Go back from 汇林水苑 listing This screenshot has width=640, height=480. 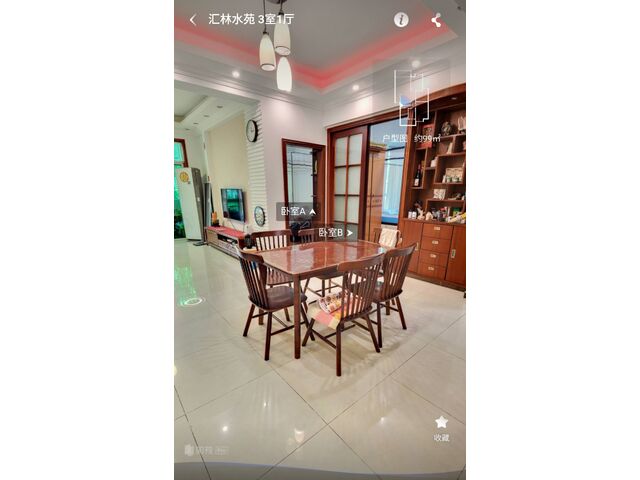192,19
